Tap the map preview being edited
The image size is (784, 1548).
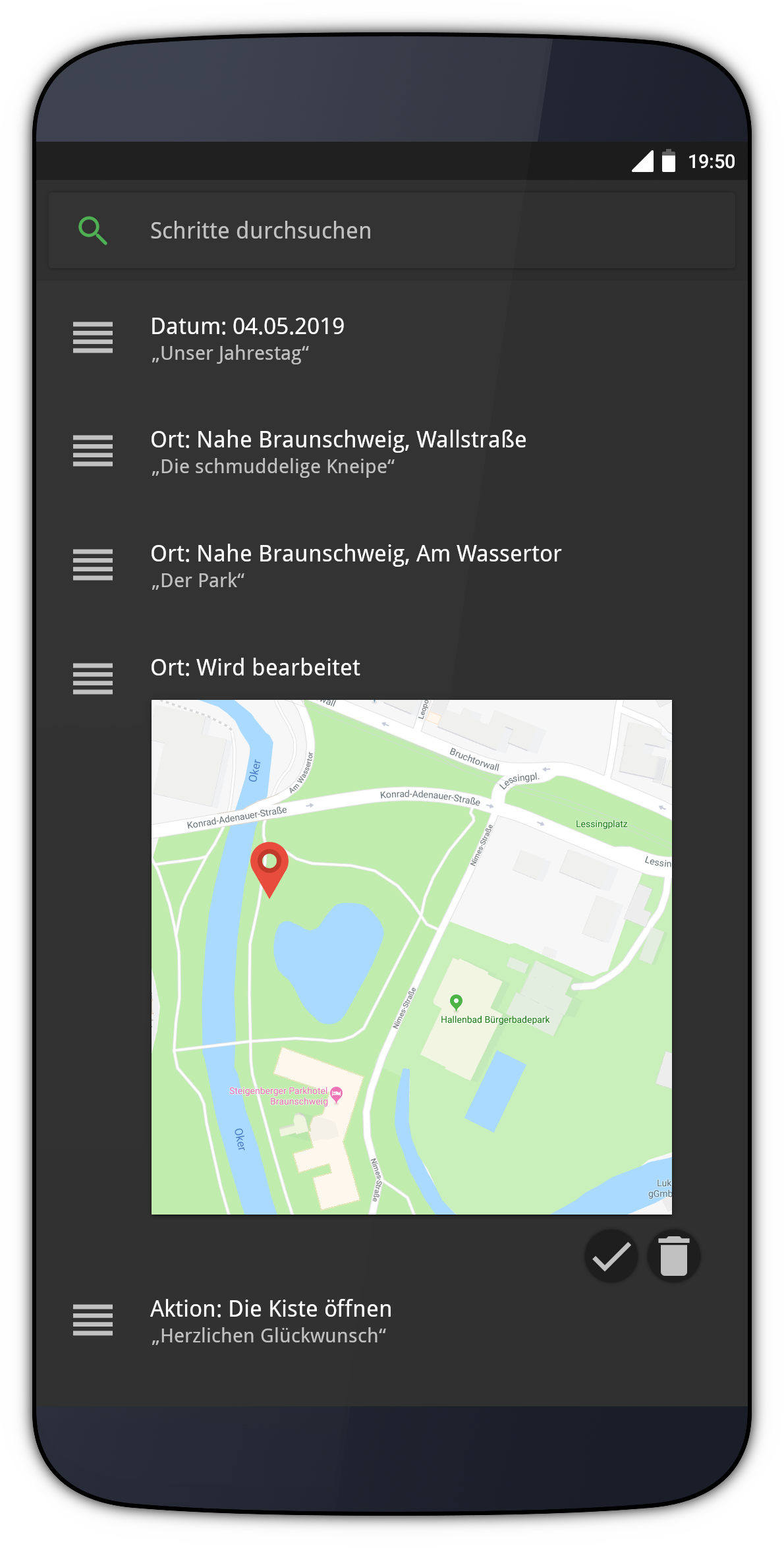(x=411, y=957)
